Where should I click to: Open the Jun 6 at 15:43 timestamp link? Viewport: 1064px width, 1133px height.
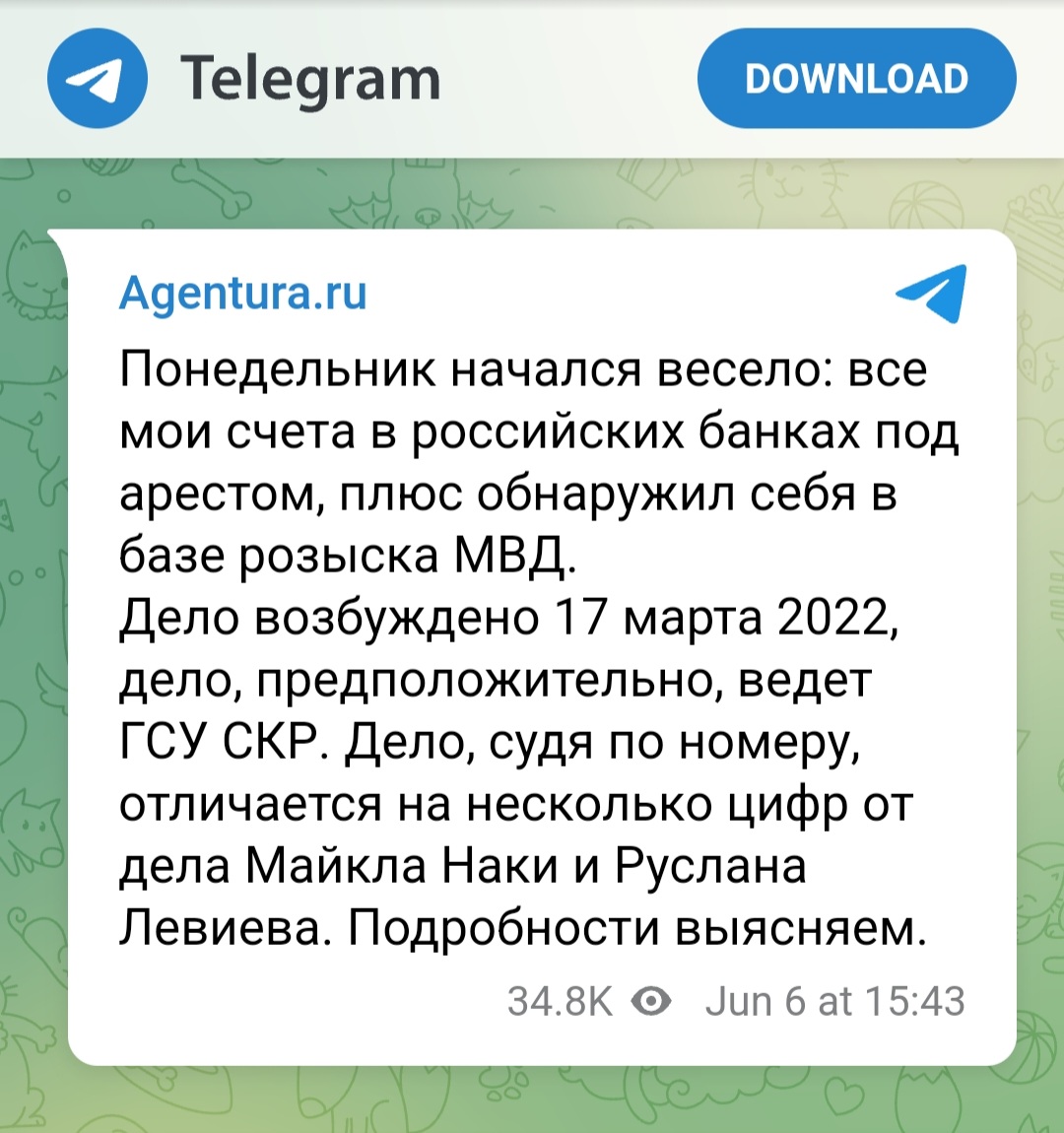pyautogui.click(x=834, y=1001)
